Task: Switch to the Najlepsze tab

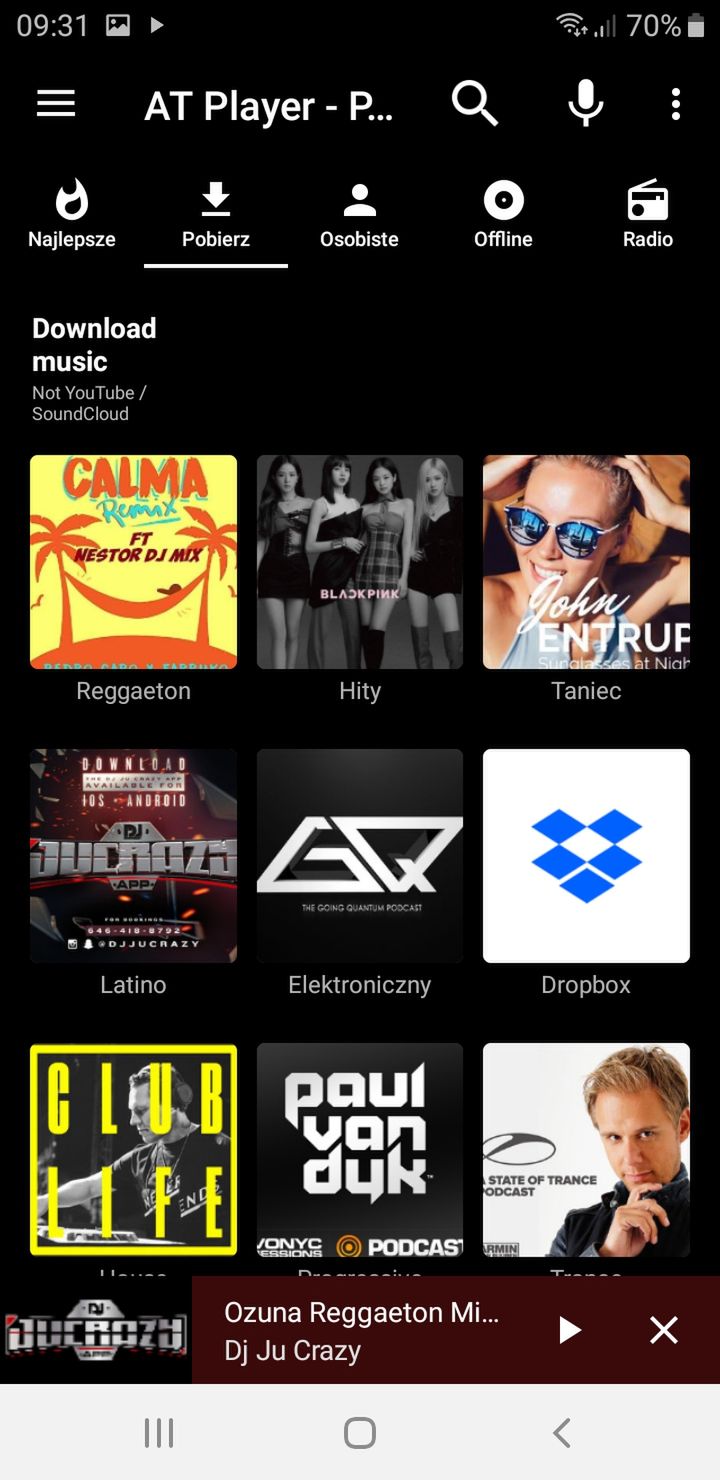Action: pyautogui.click(x=72, y=214)
